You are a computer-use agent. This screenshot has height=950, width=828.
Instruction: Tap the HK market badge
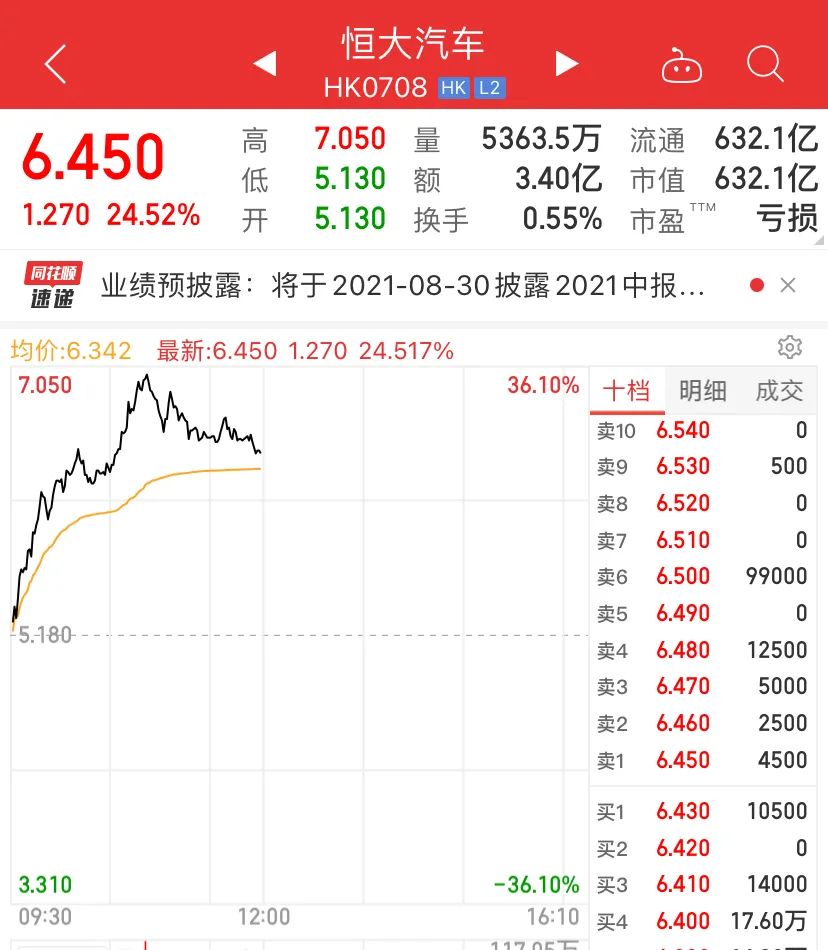[453, 88]
